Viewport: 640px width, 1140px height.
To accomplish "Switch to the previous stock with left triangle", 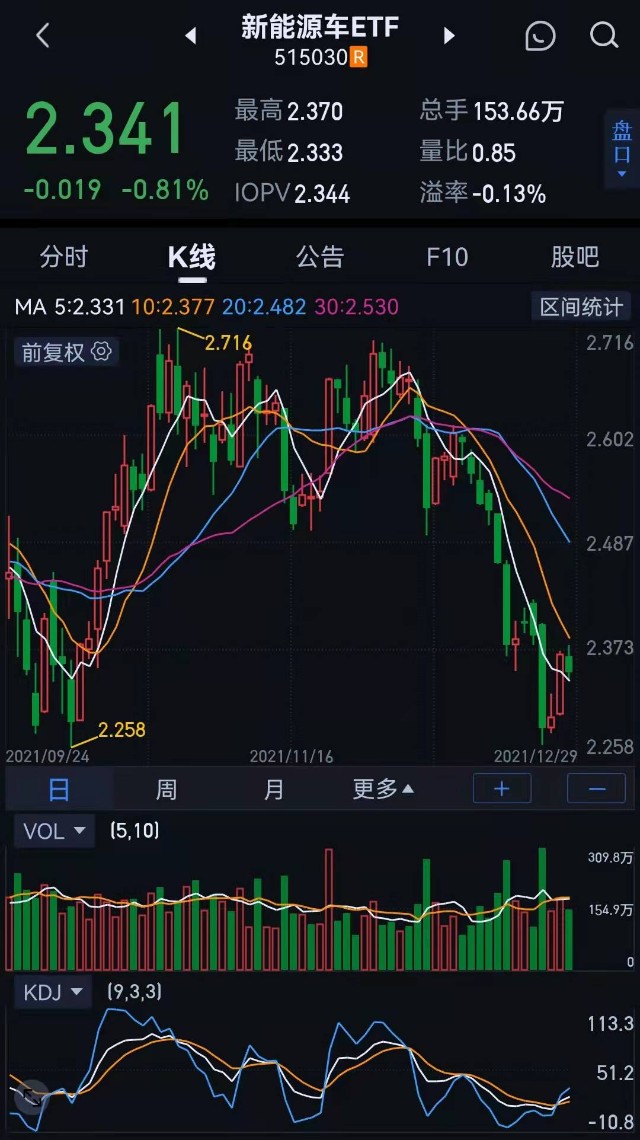I will click(190, 36).
